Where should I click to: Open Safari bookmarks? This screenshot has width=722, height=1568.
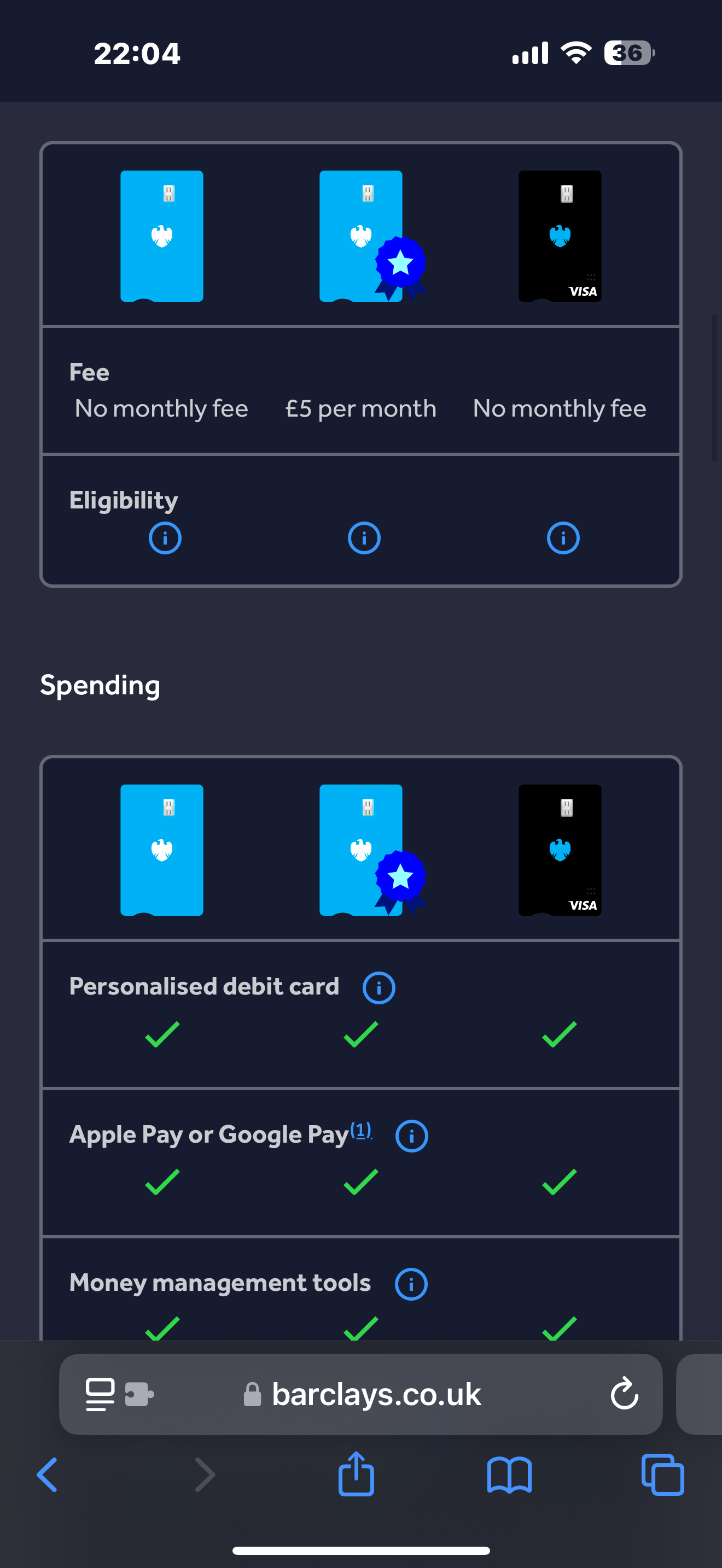click(x=510, y=1475)
